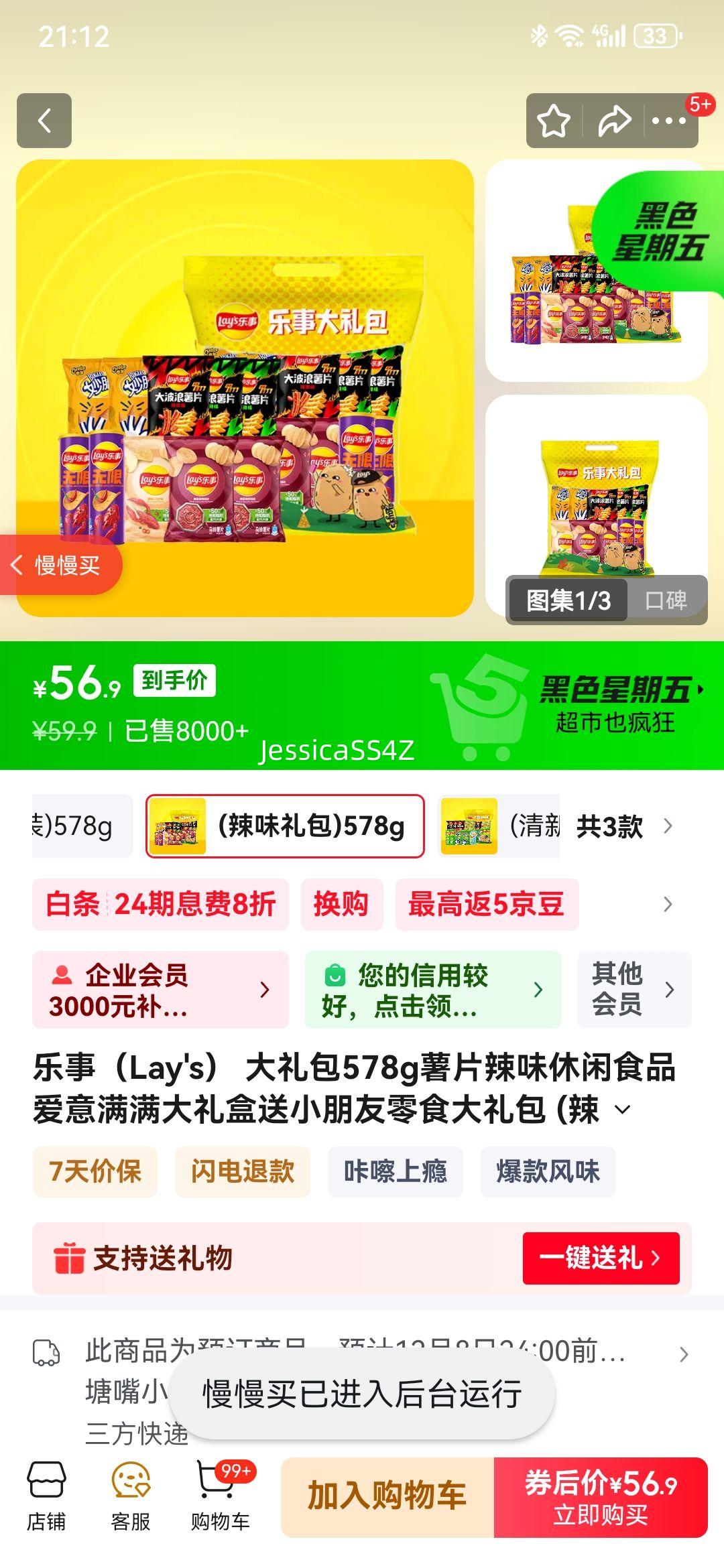Open the more options menu with 5+ badge
This screenshot has width=724, height=1568.
pyautogui.click(x=667, y=121)
